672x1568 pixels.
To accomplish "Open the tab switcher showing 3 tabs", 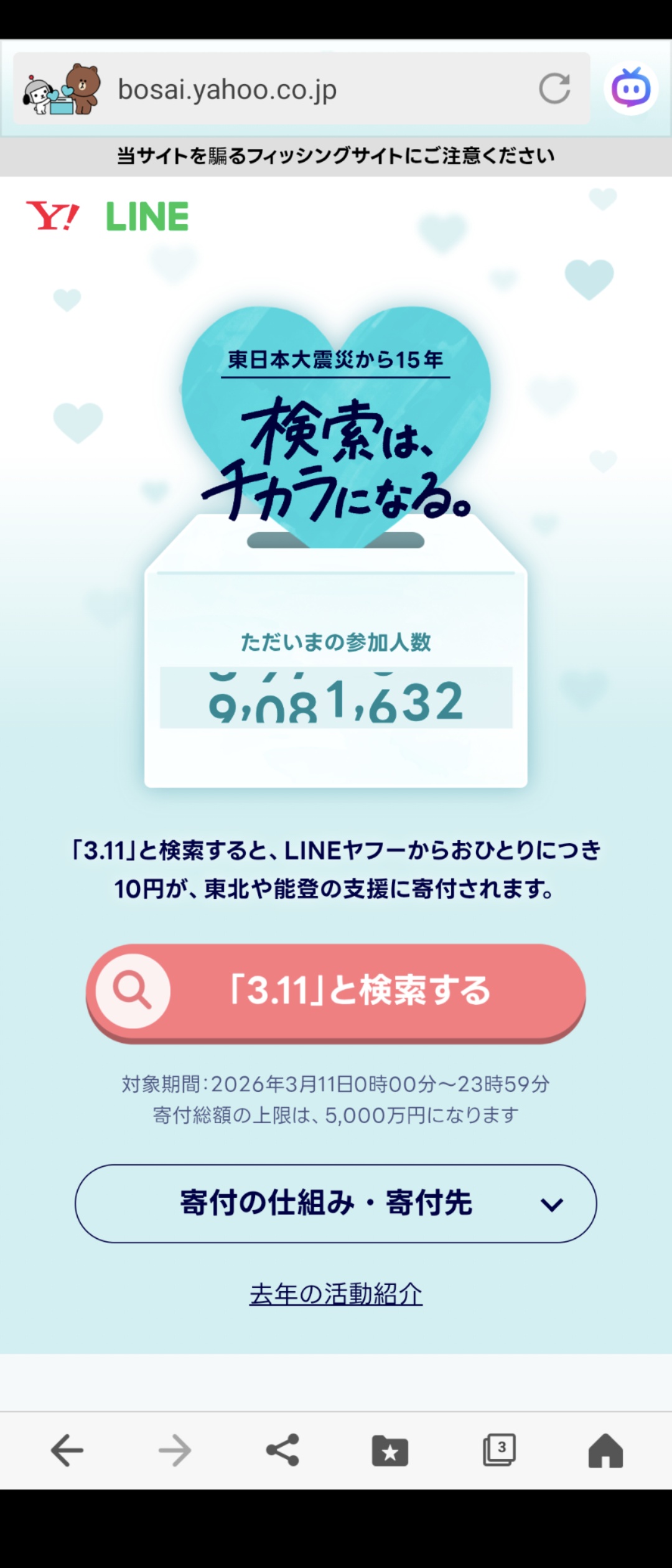I will [499, 1450].
